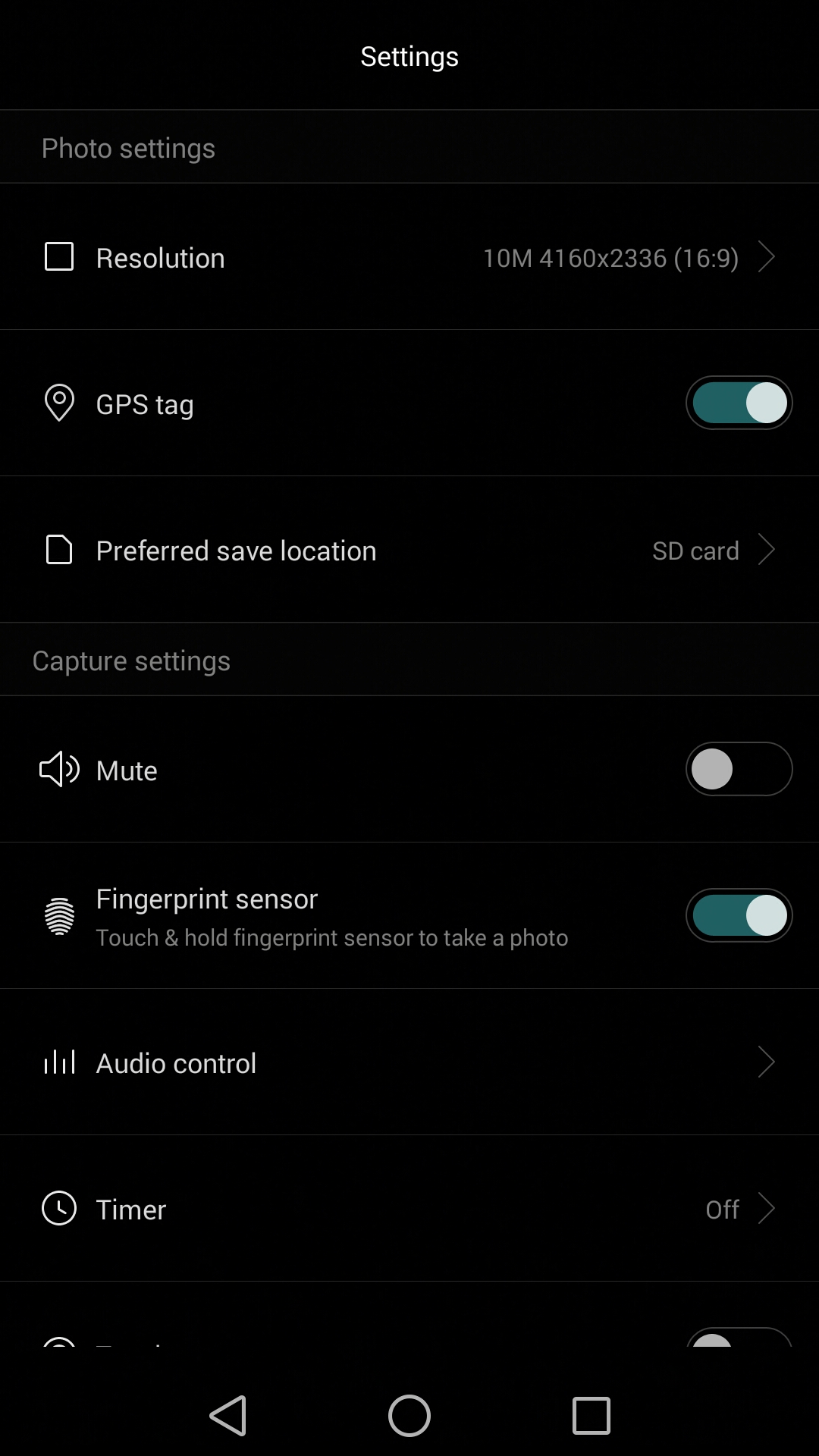Open the recent apps view
Image resolution: width=819 pixels, height=1456 pixels.
tap(591, 1415)
